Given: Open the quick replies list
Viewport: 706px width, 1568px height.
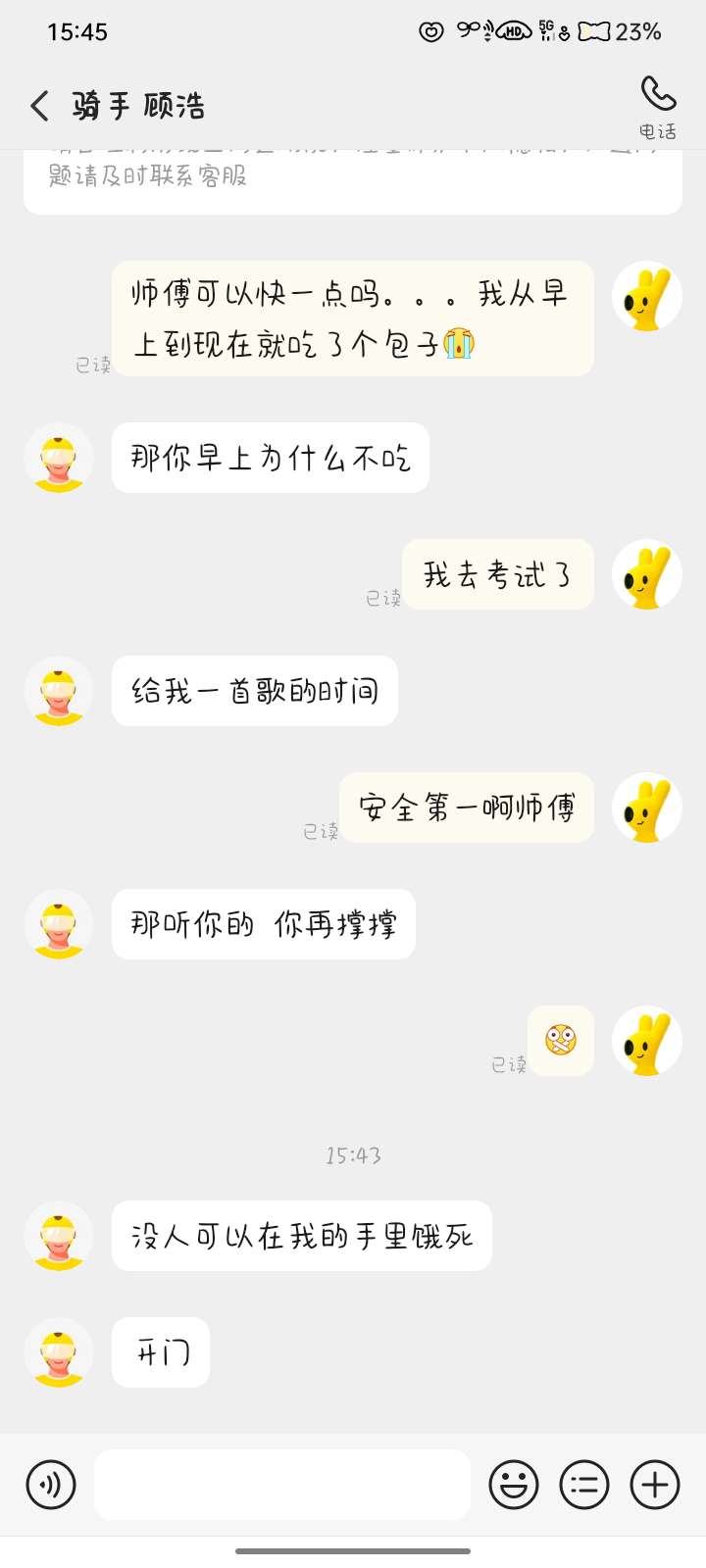Looking at the screenshot, I should coord(584,1486).
